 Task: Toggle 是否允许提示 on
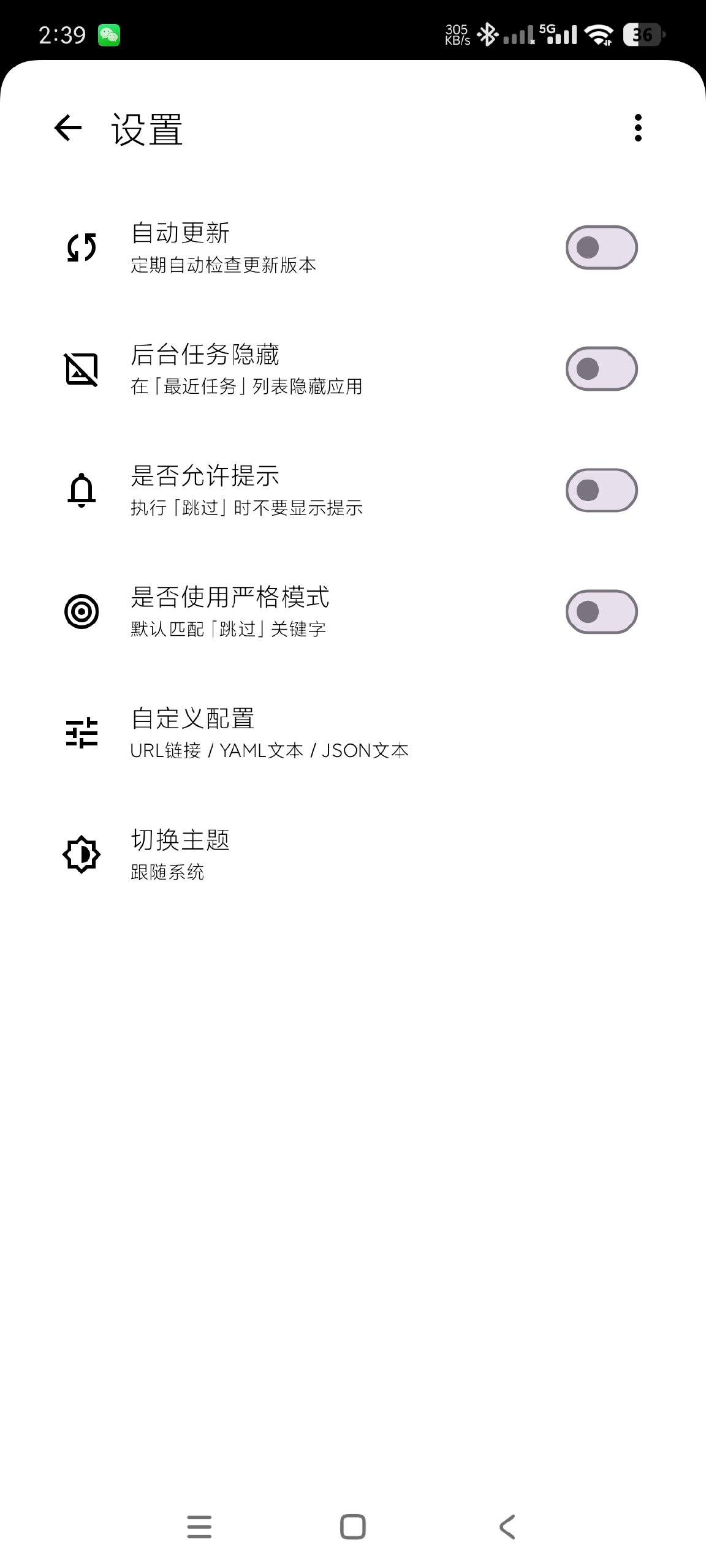[x=600, y=491]
